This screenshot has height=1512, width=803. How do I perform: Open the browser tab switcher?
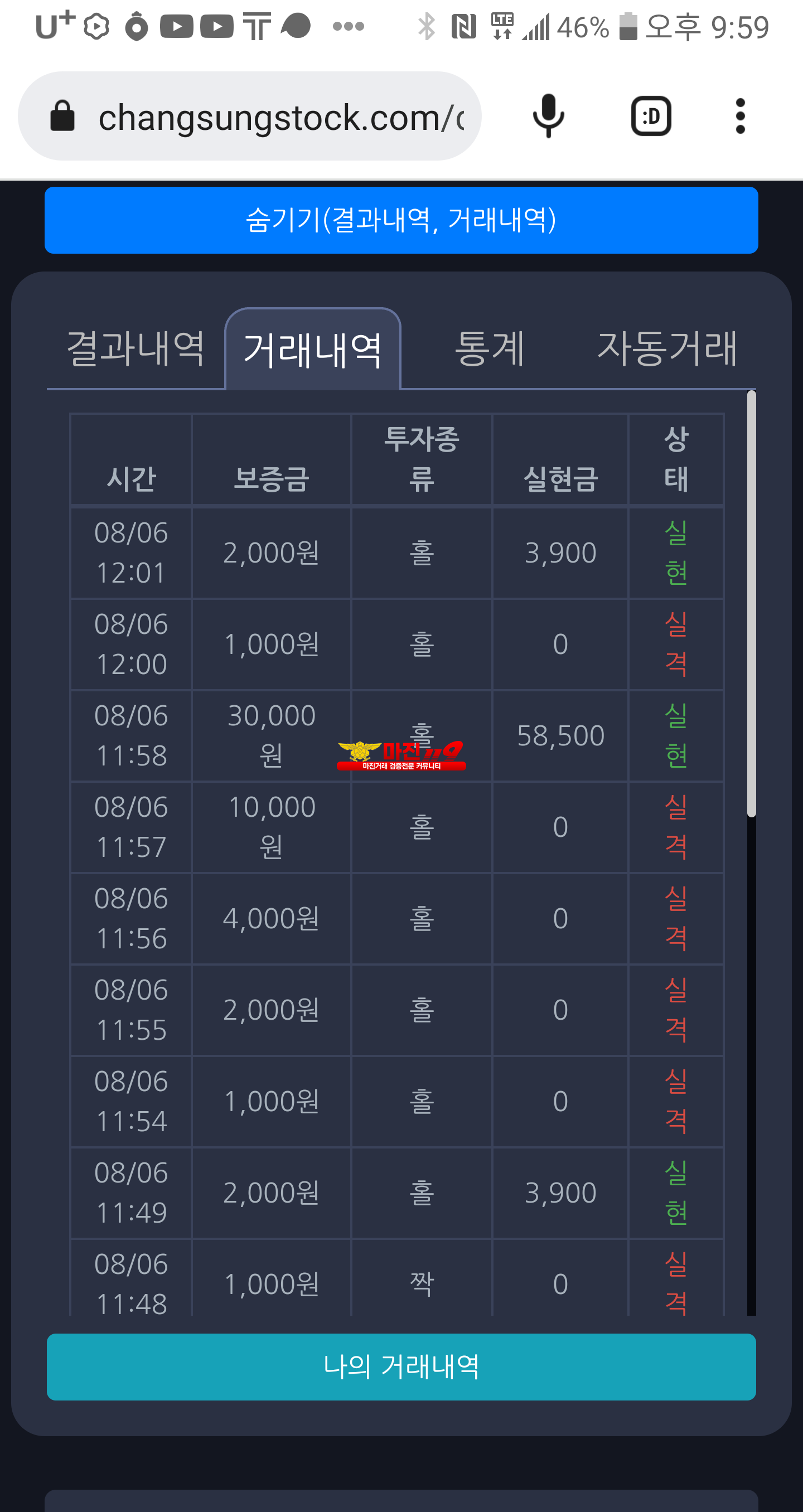650,116
